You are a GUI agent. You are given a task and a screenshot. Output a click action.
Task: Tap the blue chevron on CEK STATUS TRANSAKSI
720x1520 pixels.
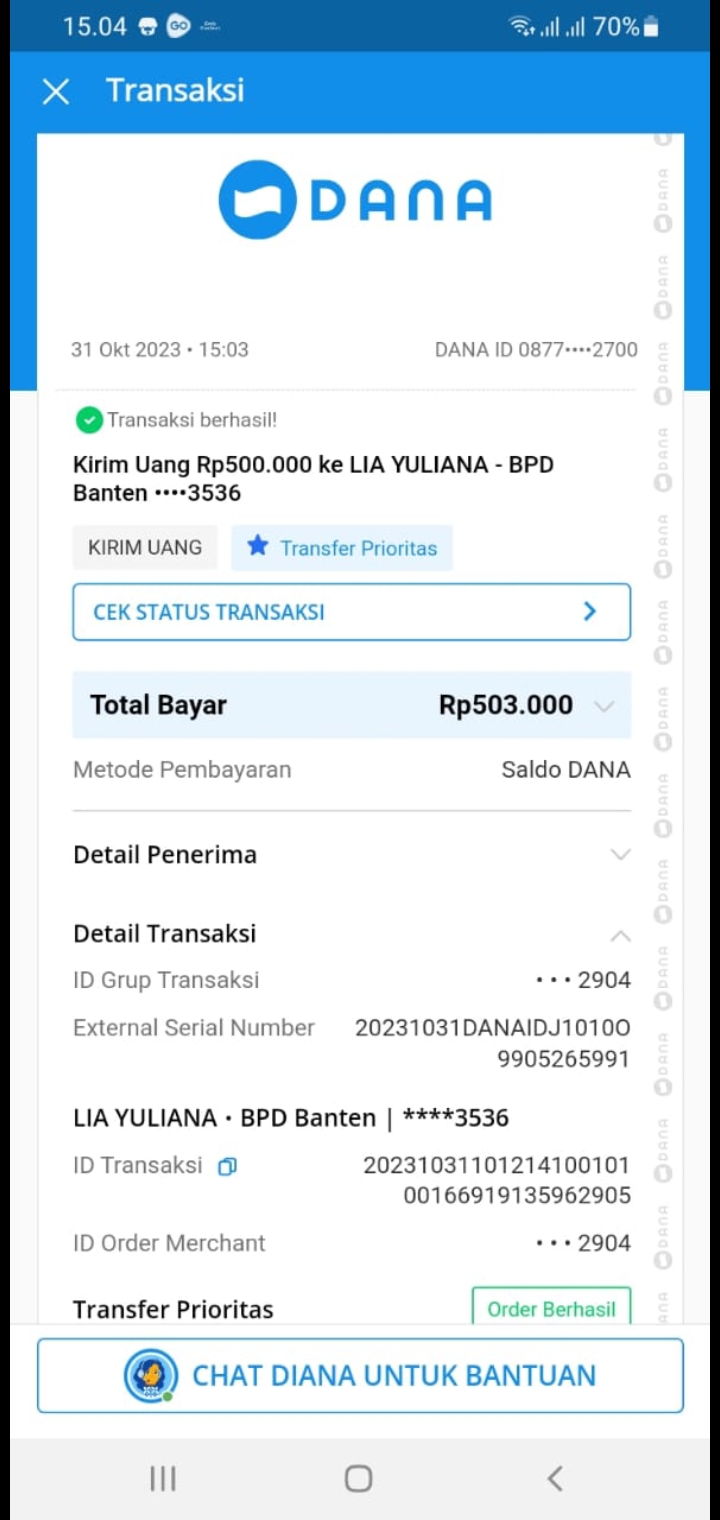click(589, 611)
